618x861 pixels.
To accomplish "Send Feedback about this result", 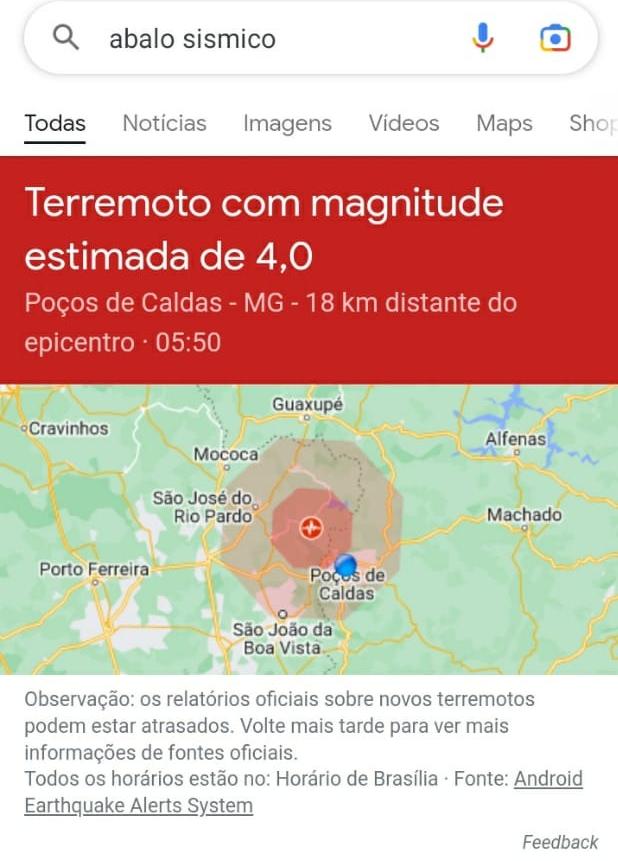I will point(560,842).
